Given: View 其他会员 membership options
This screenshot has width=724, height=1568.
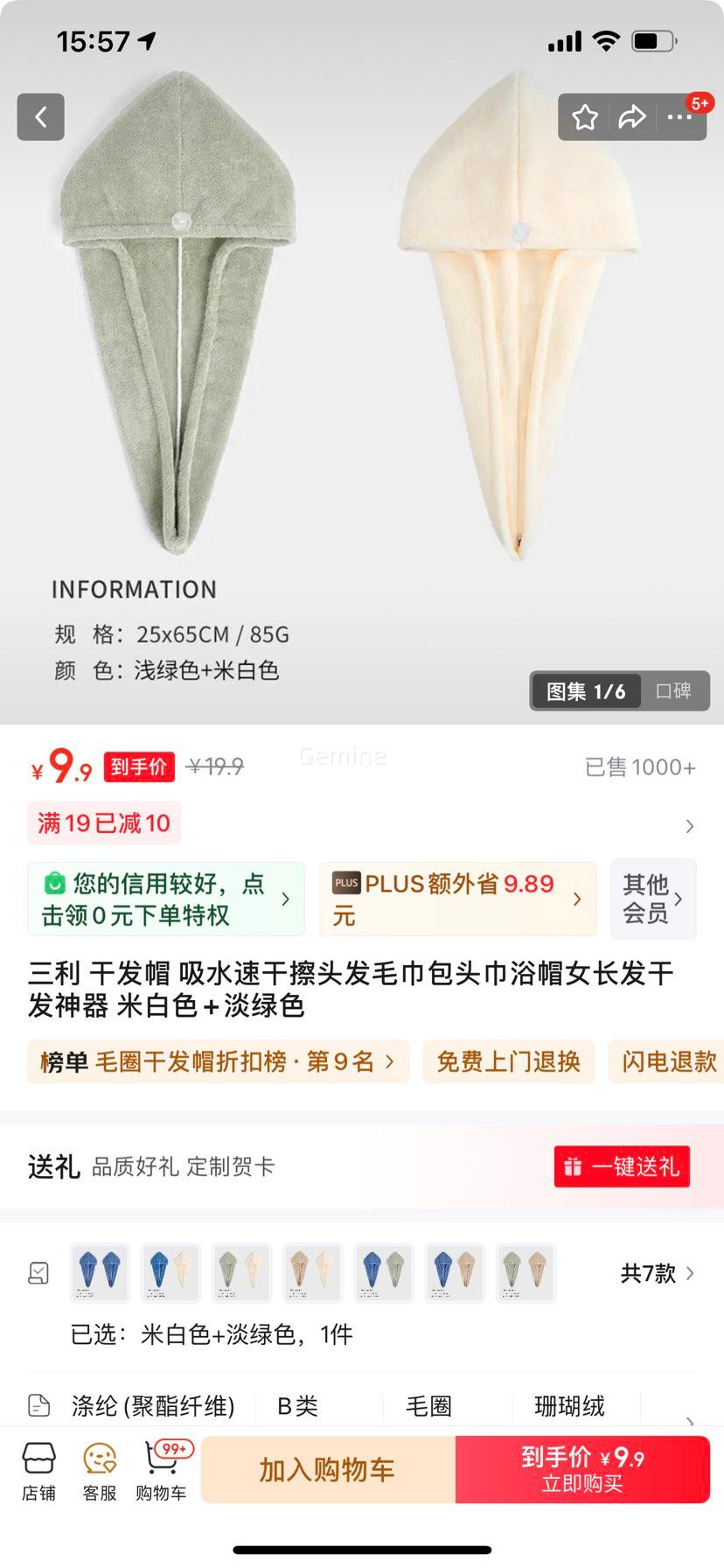Looking at the screenshot, I should click(x=652, y=899).
